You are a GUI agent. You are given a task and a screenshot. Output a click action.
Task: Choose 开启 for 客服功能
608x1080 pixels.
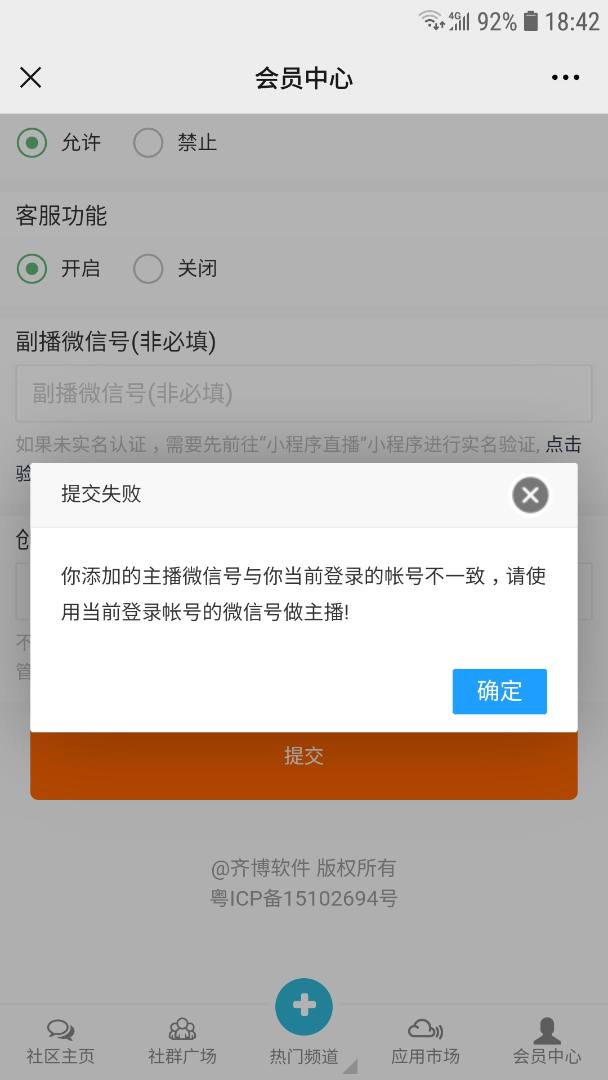click(33, 269)
